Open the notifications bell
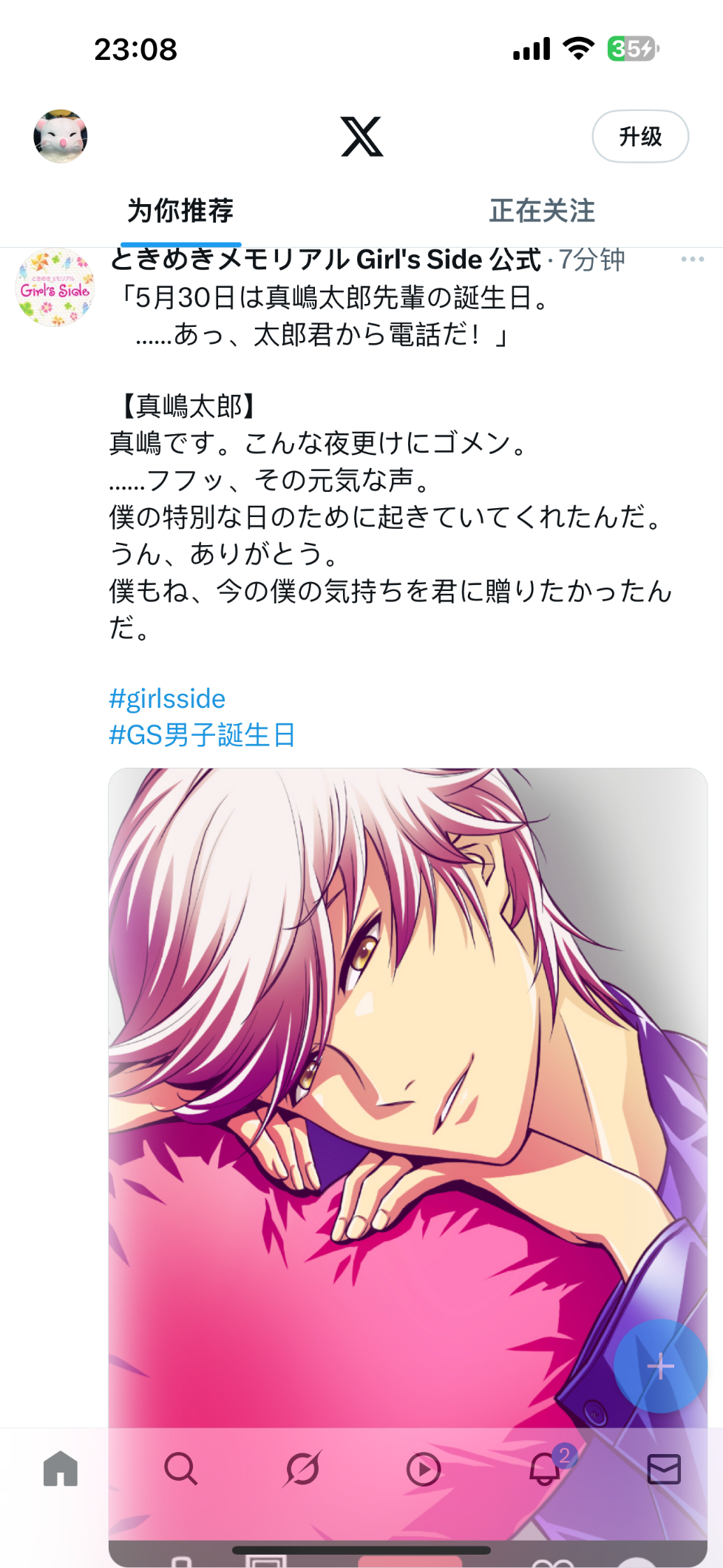This screenshot has width=723, height=1568. [546, 1467]
